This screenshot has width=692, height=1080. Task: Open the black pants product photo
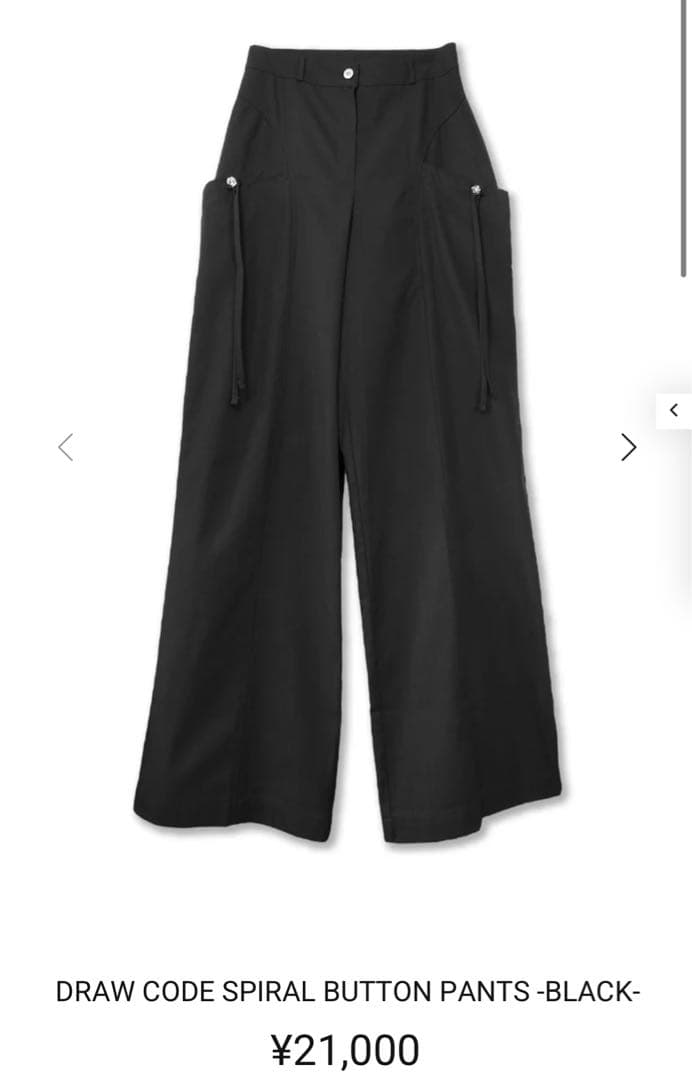(x=346, y=440)
